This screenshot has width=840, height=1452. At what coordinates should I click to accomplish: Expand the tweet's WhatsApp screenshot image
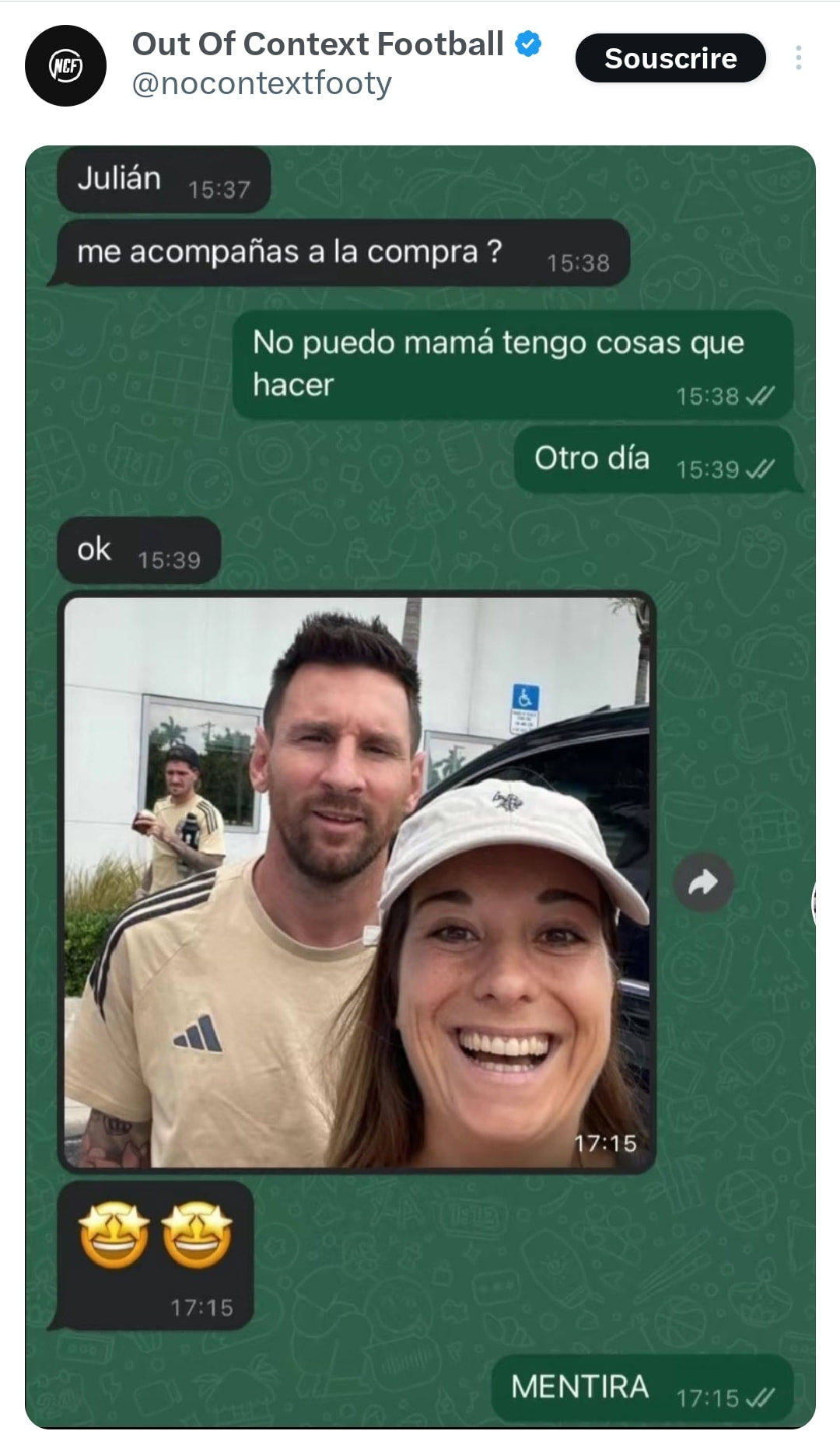(x=420, y=787)
